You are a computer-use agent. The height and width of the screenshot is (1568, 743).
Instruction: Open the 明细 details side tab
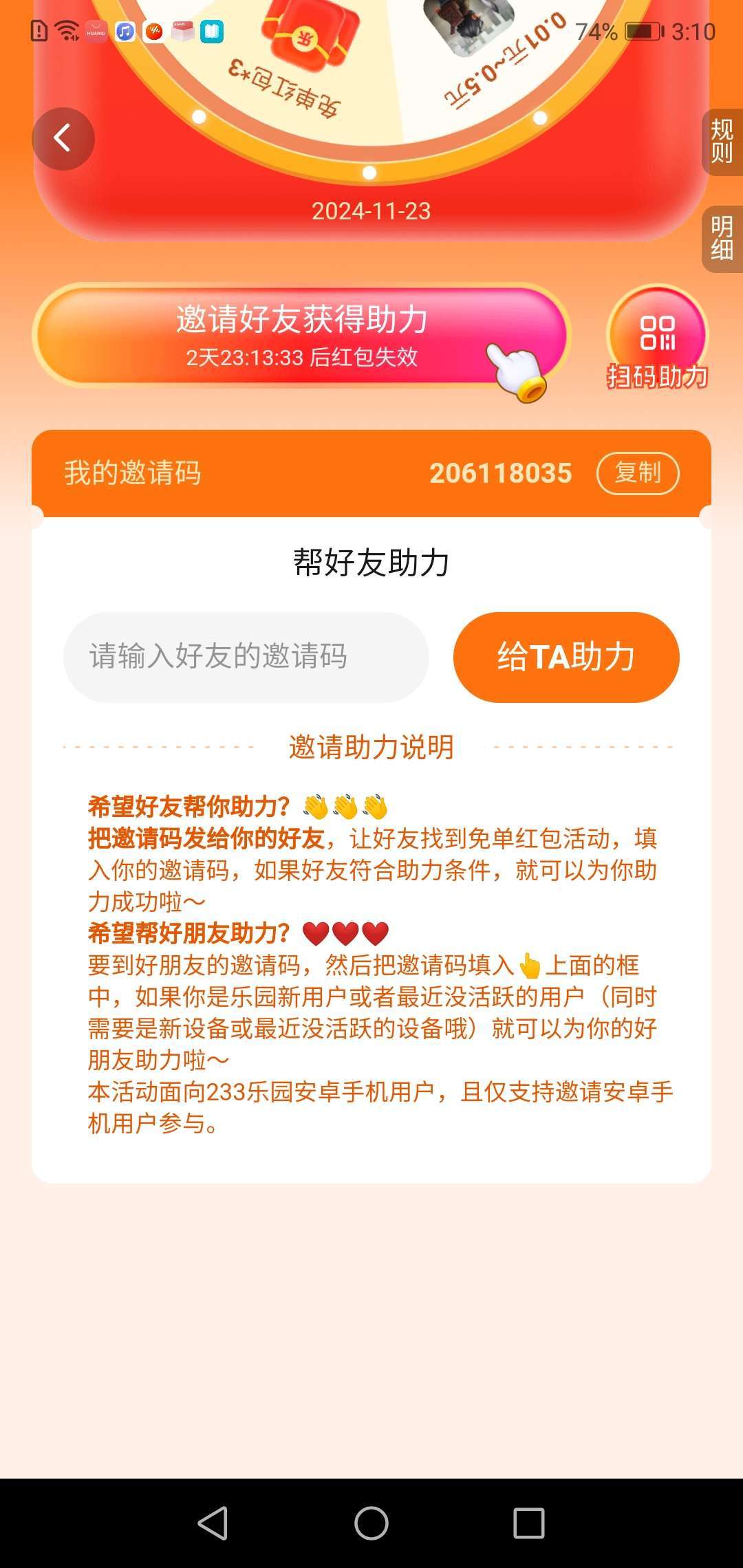(x=721, y=239)
